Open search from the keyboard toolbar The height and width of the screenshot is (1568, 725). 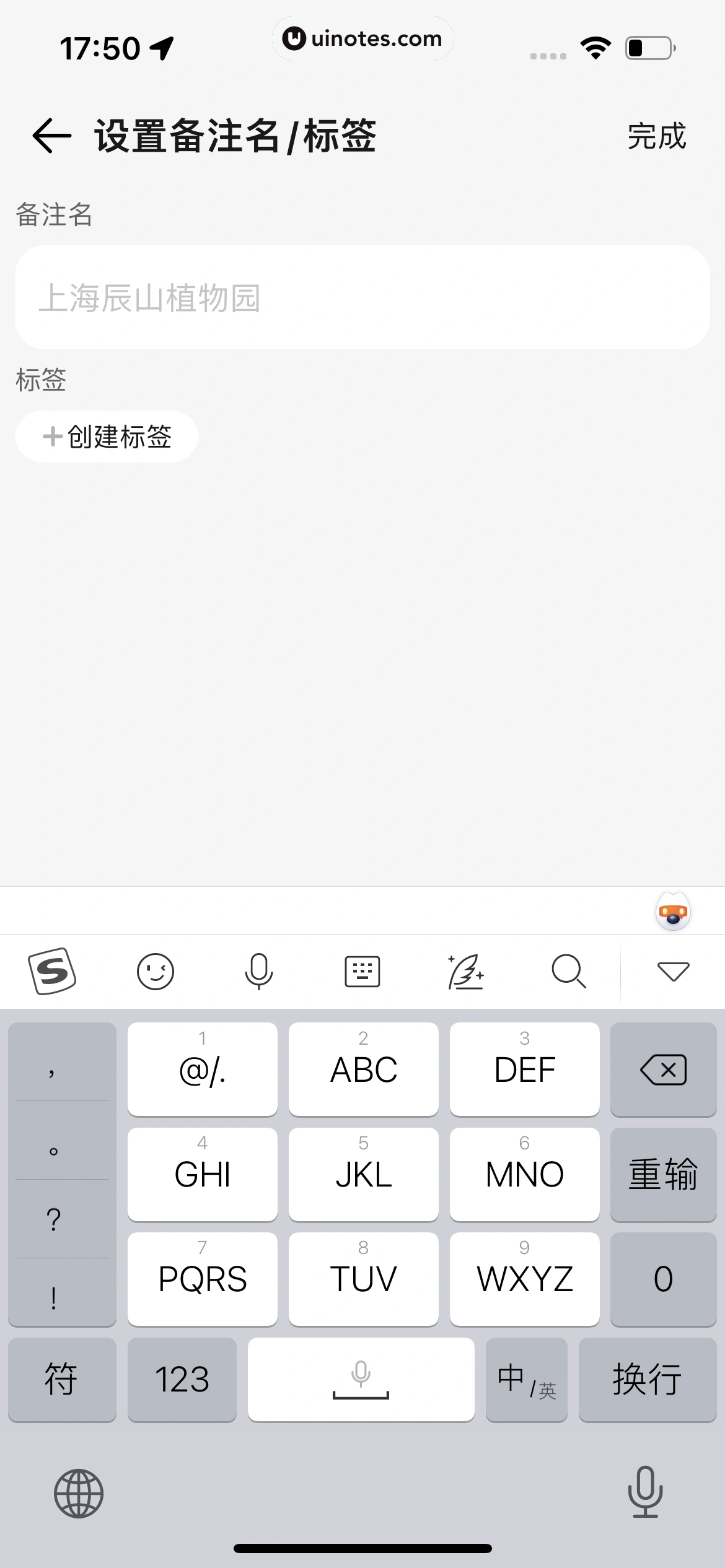[568, 970]
